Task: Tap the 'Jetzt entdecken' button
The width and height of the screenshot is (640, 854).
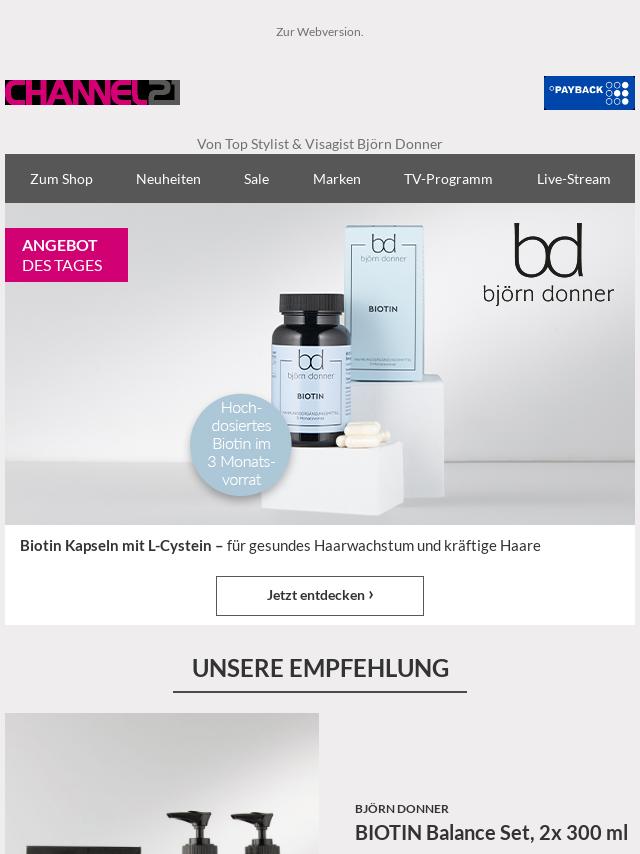Action: (x=320, y=595)
